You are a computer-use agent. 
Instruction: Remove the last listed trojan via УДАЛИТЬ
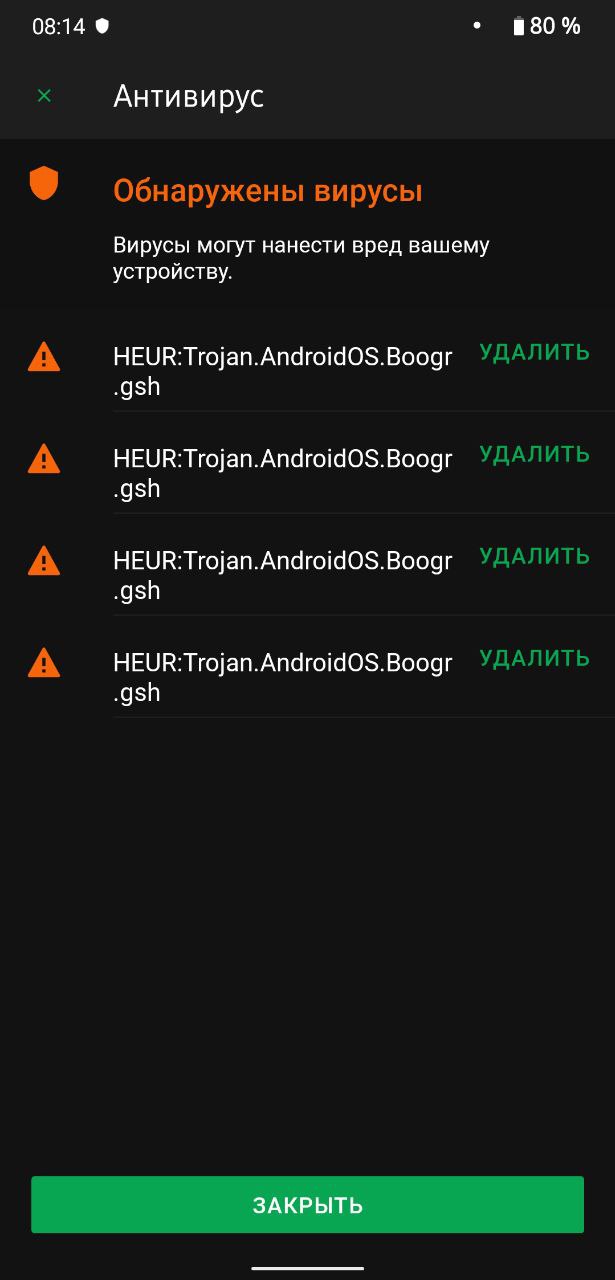(x=534, y=658)
